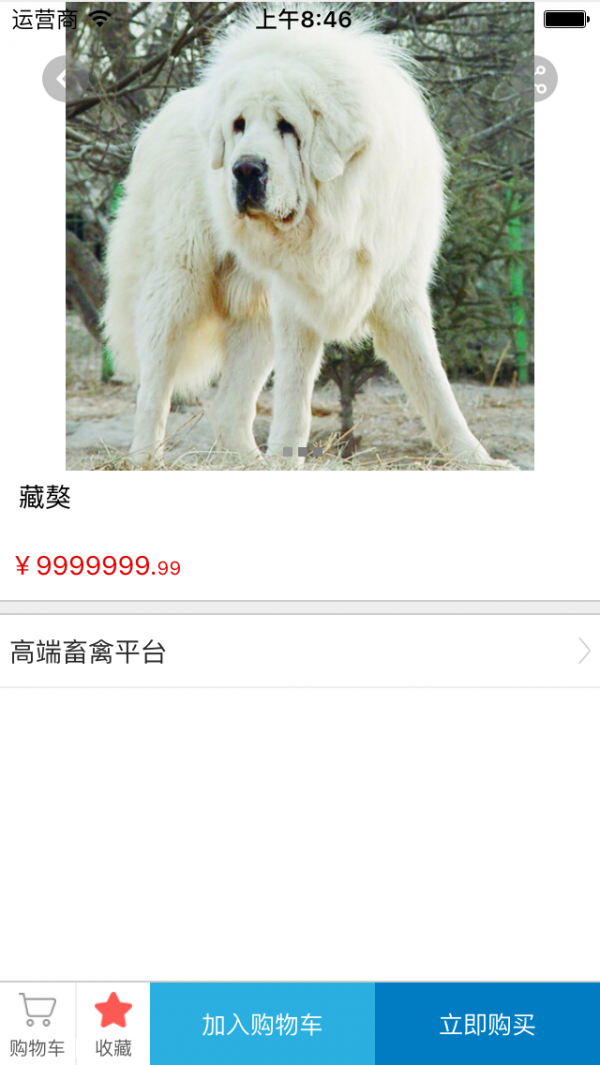Buy now with 立即购买

coord(487,1024)
